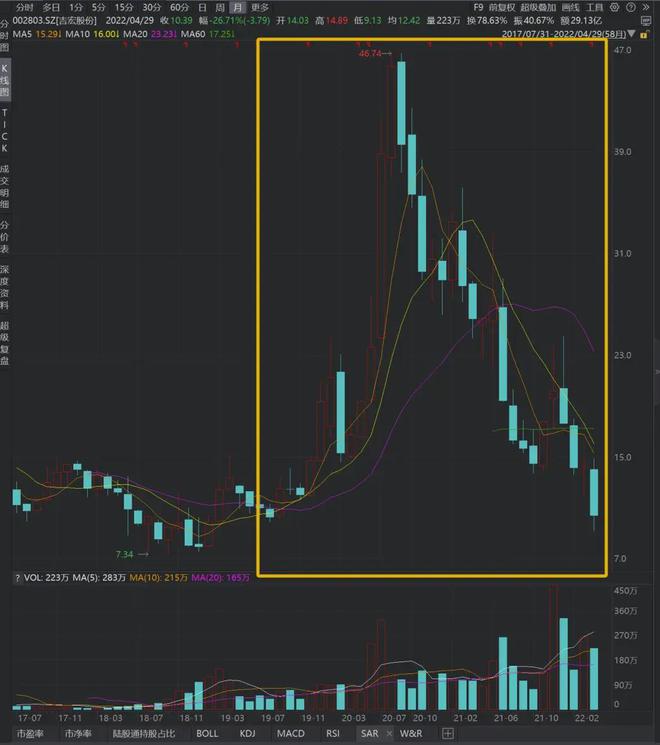Open chart settings gear

coord(614,7)
